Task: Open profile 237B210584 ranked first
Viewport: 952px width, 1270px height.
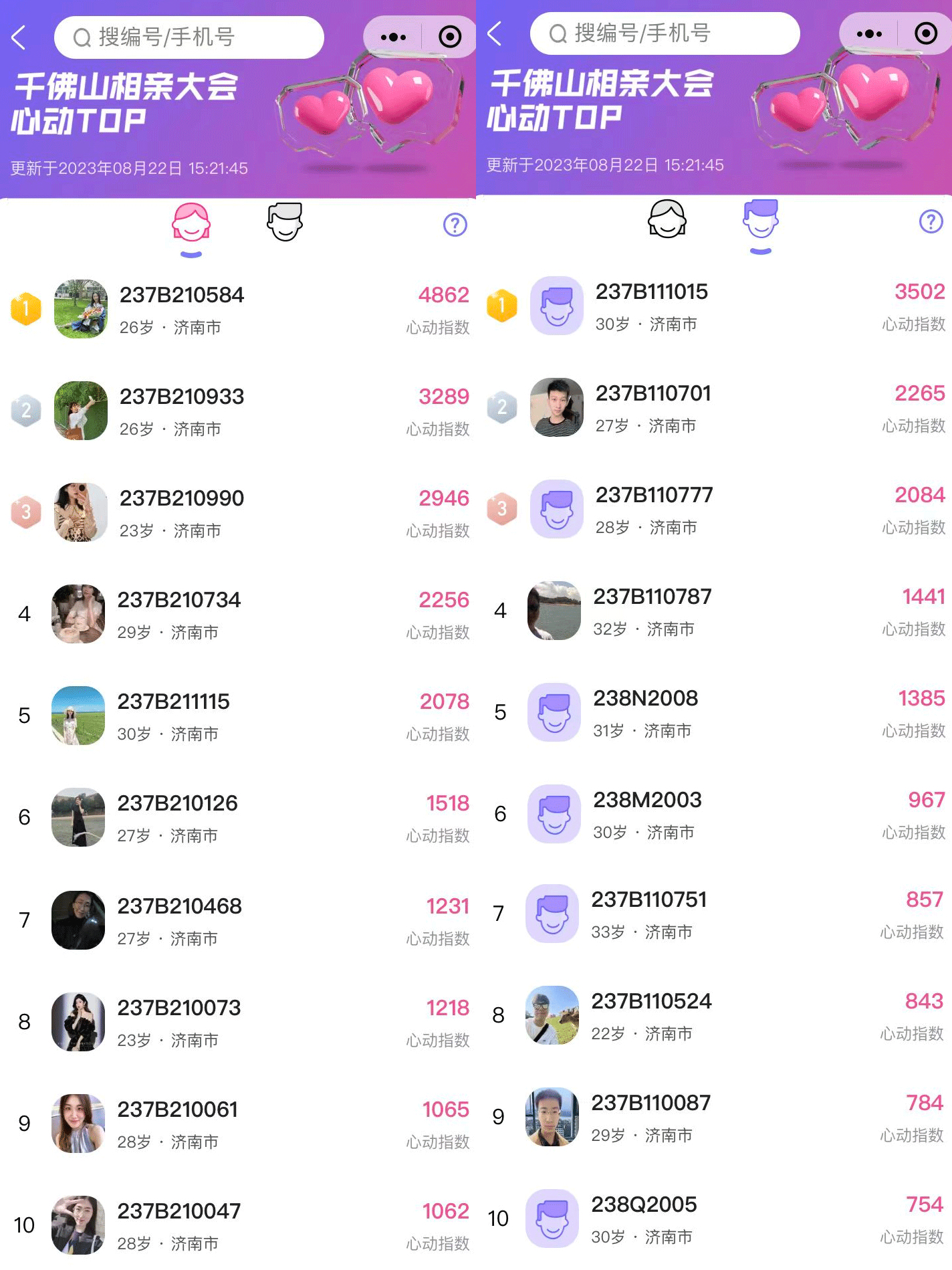Action: pos(182,309)
